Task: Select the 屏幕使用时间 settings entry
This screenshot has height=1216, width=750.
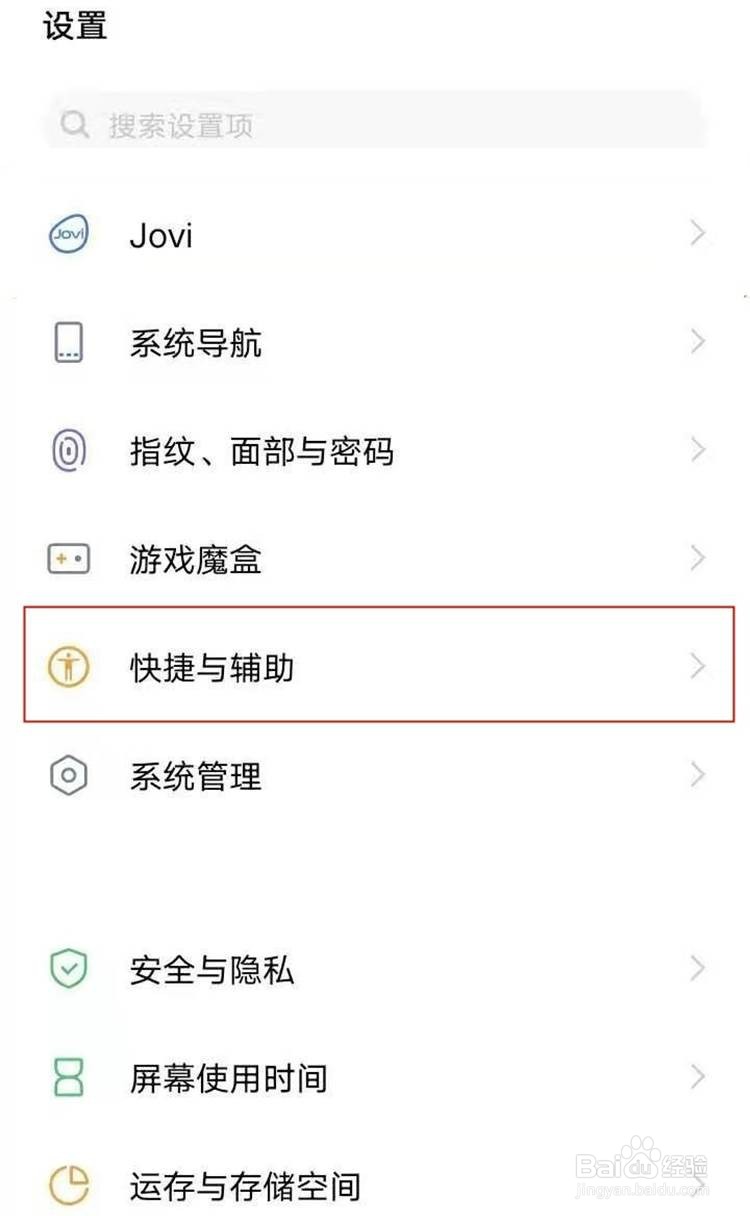Action: 375,1077
